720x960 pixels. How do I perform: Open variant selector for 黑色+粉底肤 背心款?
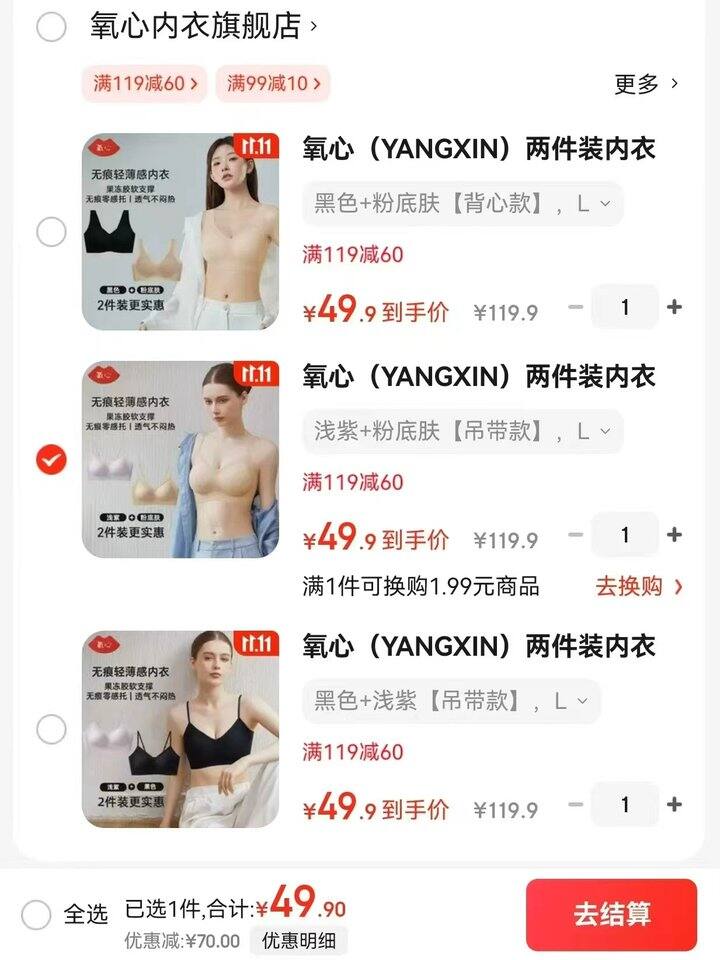[x=460, y=204]
